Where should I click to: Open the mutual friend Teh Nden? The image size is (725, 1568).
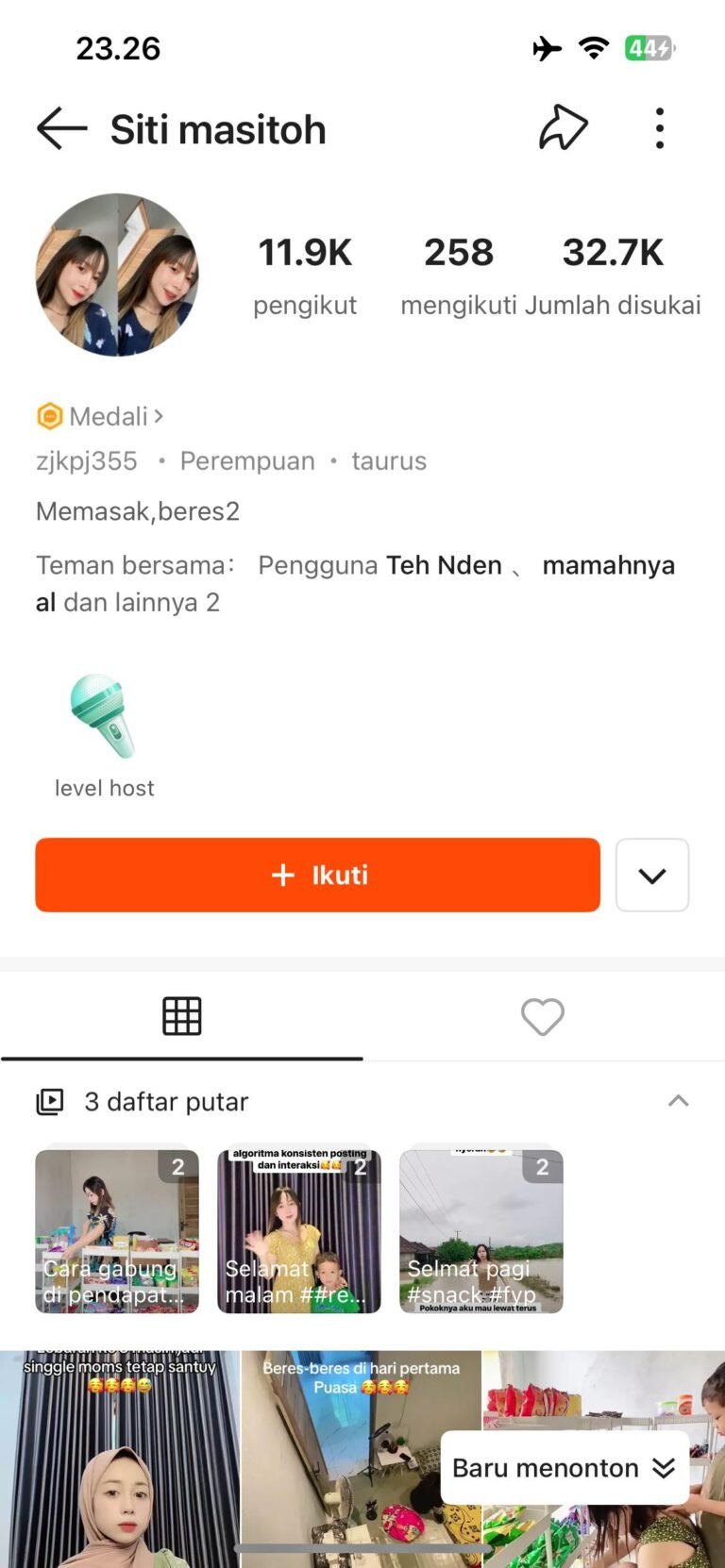pyautogui.click(x=444, y=565)
